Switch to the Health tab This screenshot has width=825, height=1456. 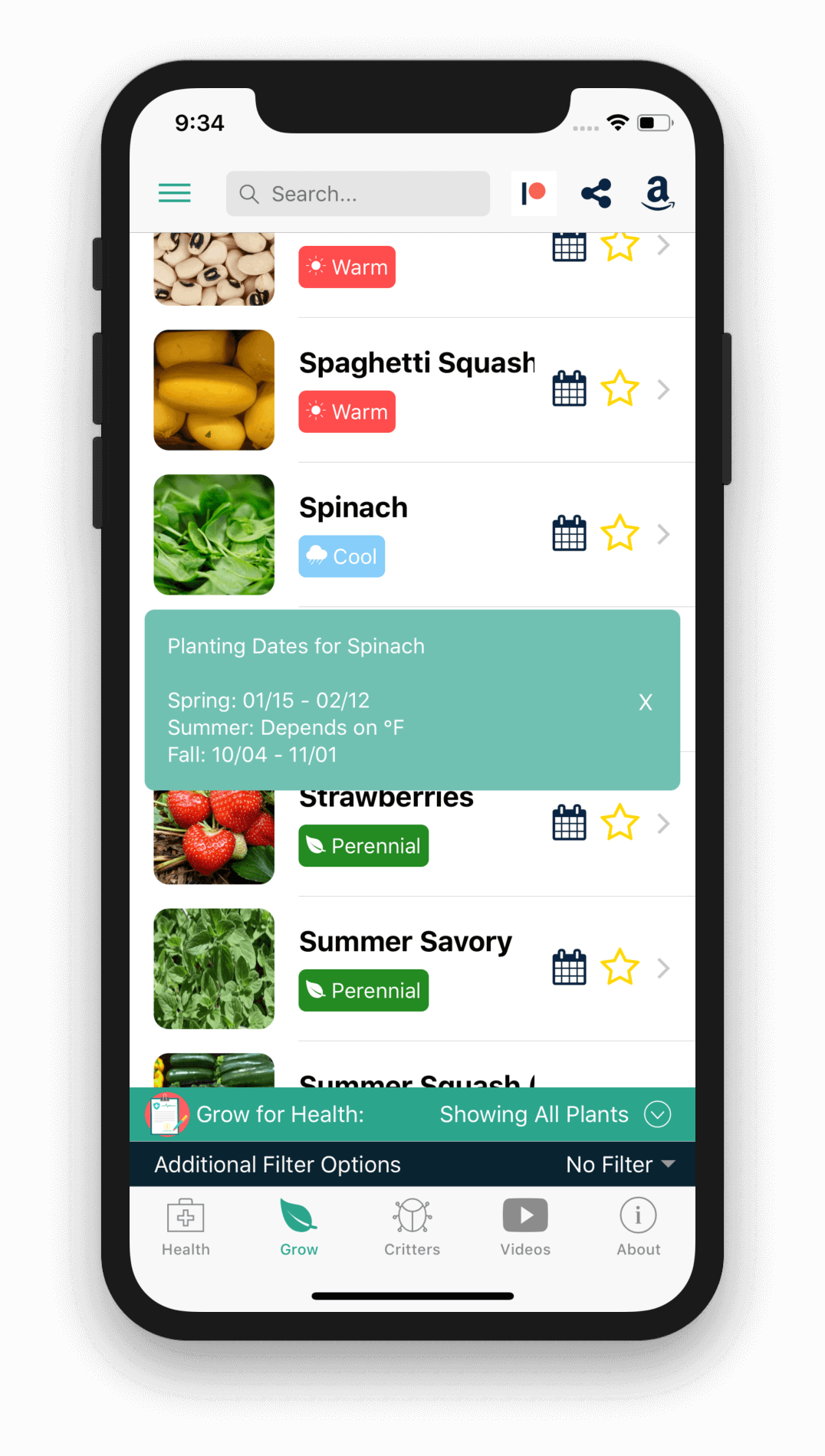186,1227
